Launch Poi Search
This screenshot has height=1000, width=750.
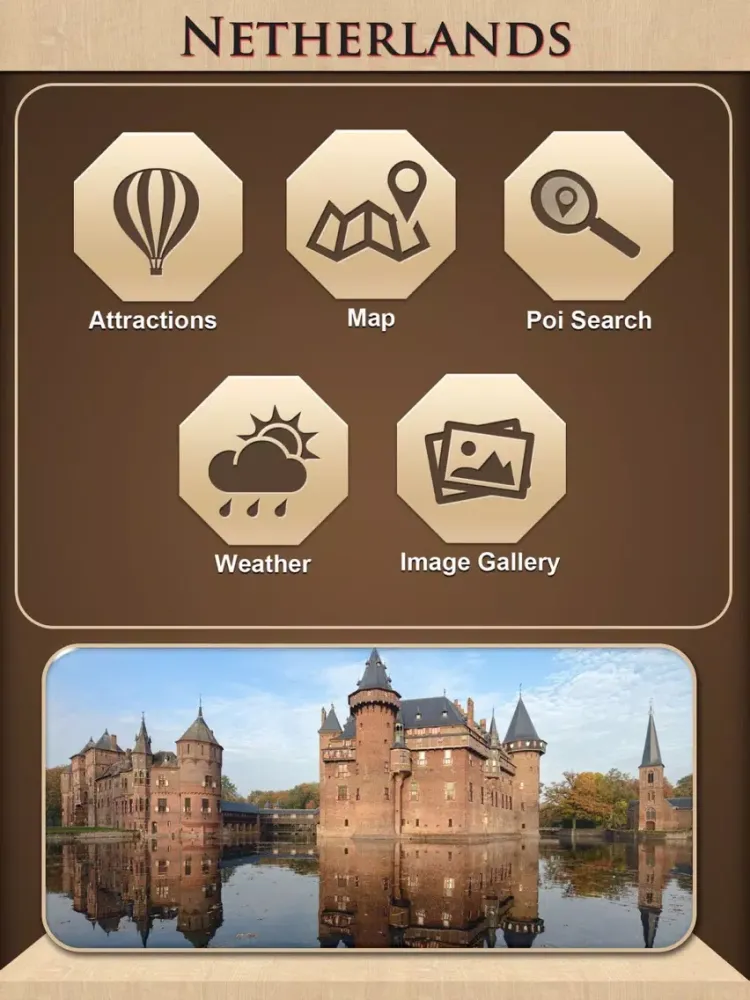pos(588,216)
